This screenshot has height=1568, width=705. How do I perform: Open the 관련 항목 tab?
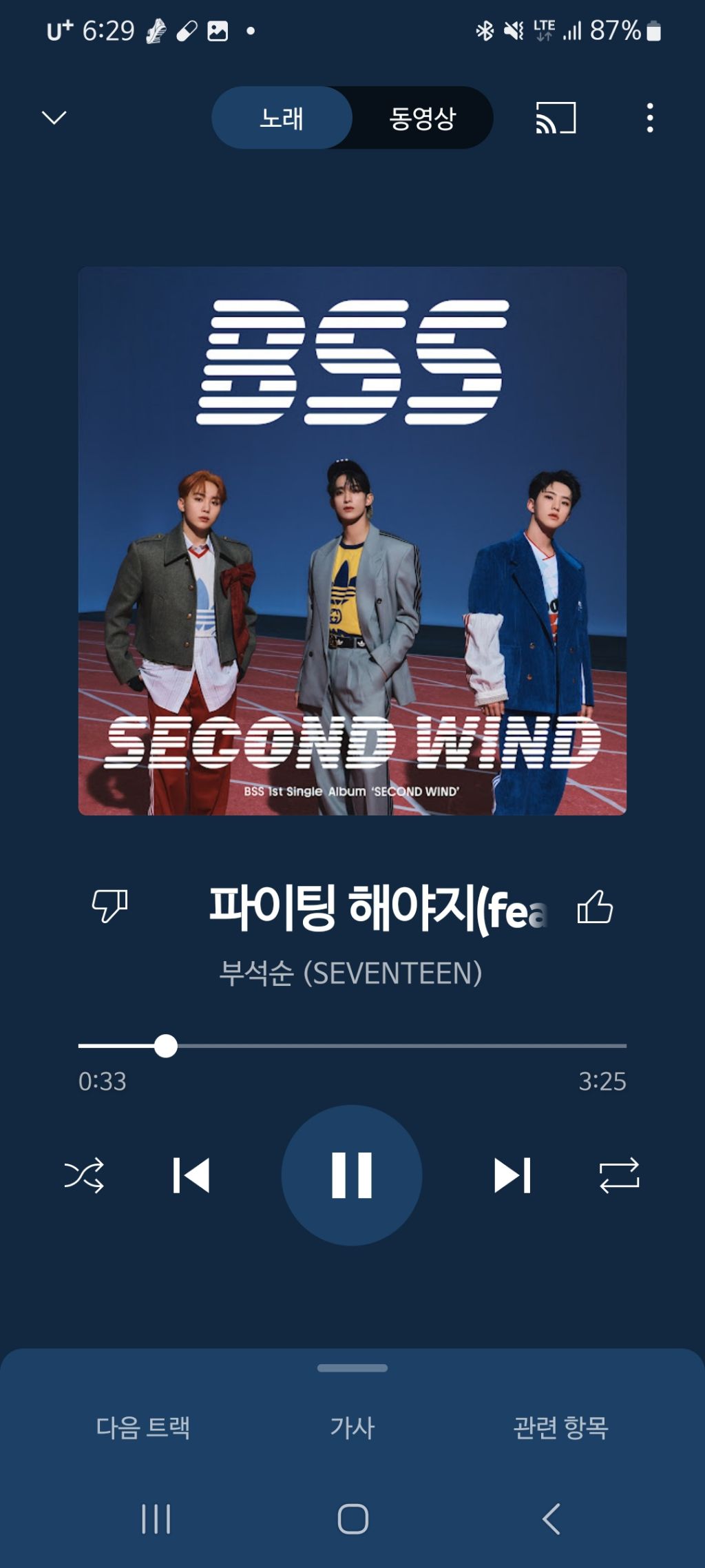pyautogui.click(x=561, y=1428)
